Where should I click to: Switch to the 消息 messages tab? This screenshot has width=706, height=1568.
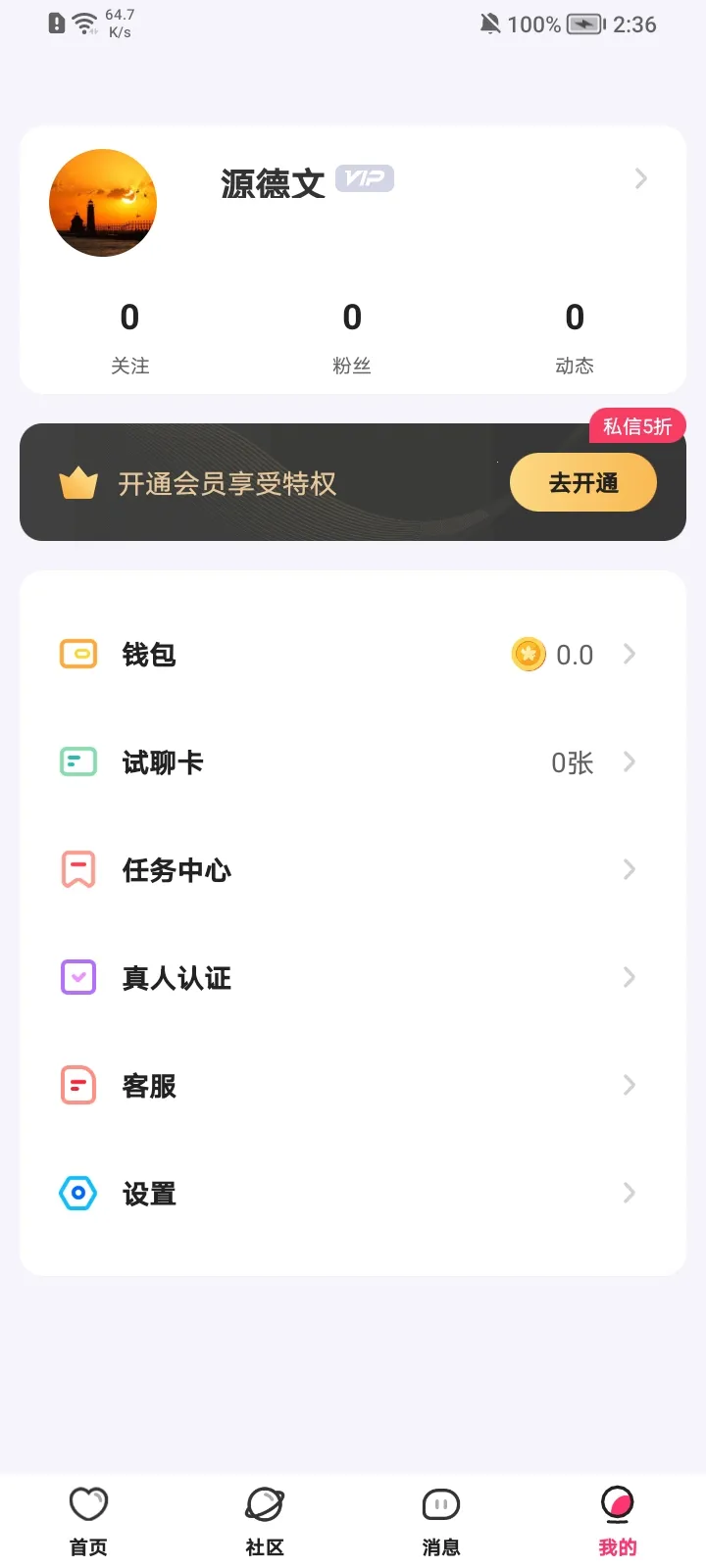pyautogui.click(x=440, y=1517)
